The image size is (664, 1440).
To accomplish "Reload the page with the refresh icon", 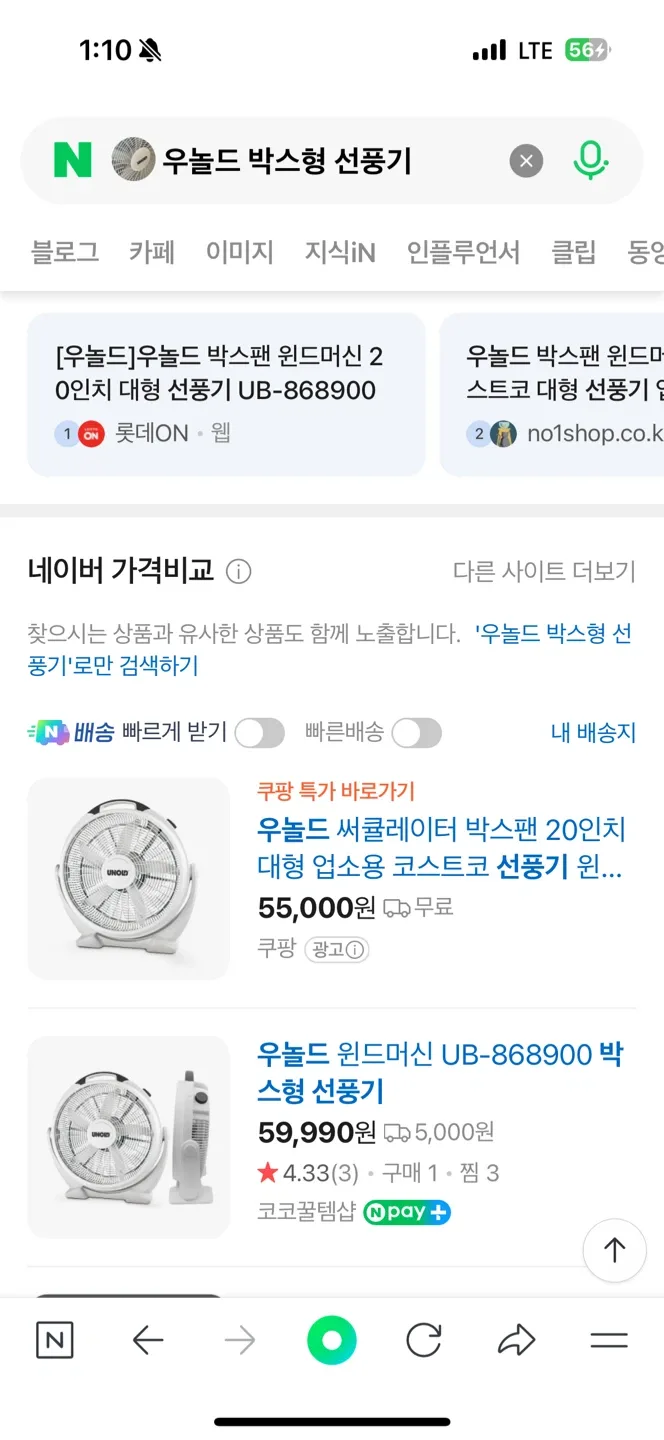I will [424, 1341].
